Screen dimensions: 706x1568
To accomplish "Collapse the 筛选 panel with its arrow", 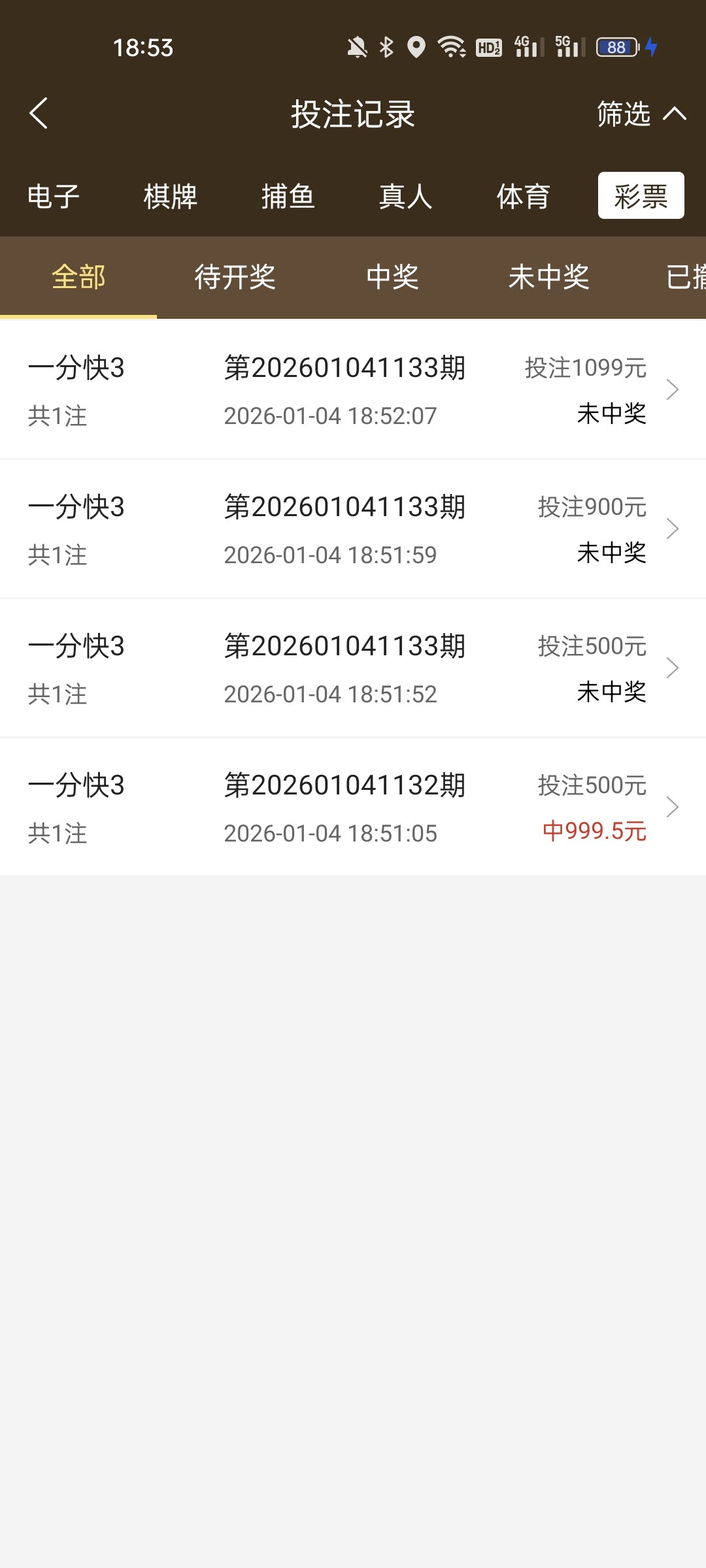I will tap(674, 114).
